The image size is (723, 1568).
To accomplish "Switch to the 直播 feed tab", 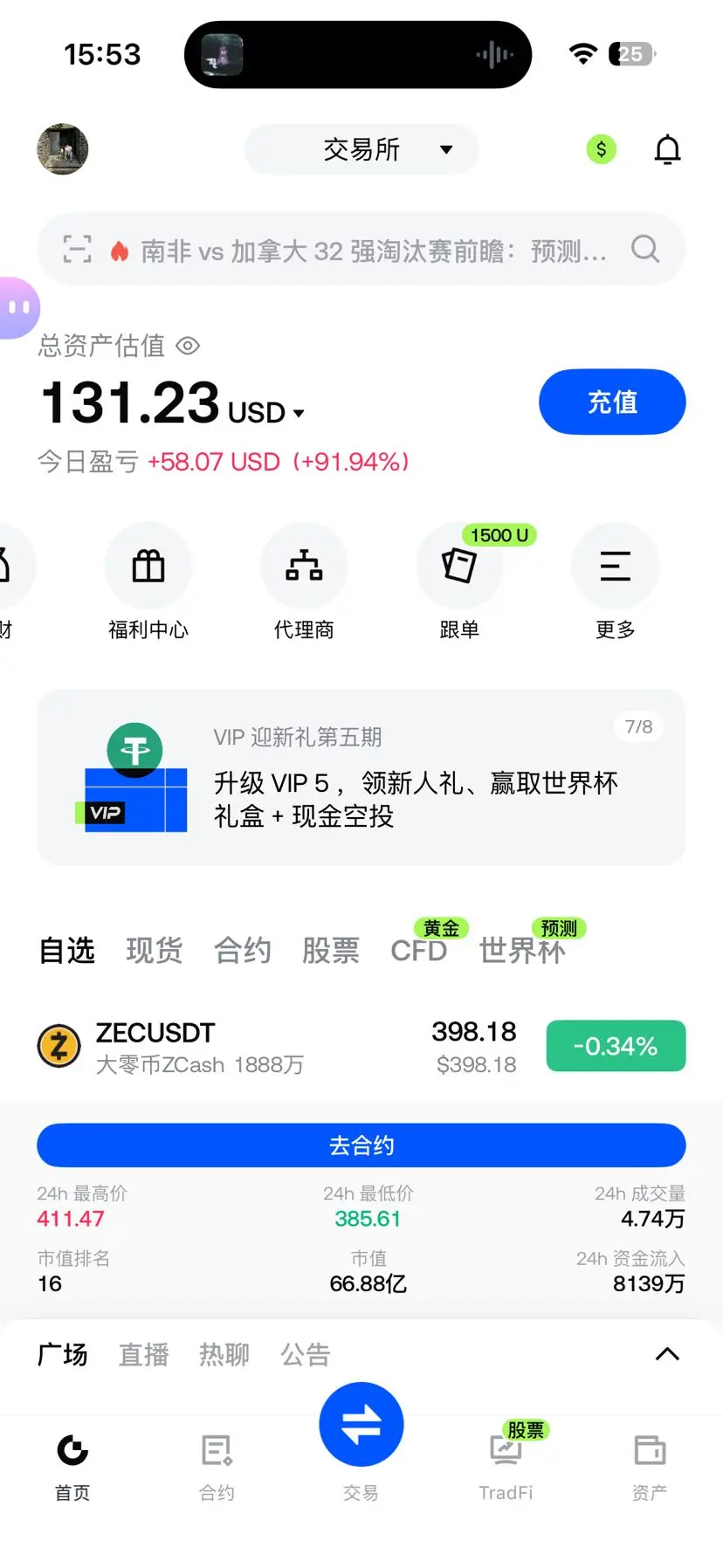I will [144, 1354].
